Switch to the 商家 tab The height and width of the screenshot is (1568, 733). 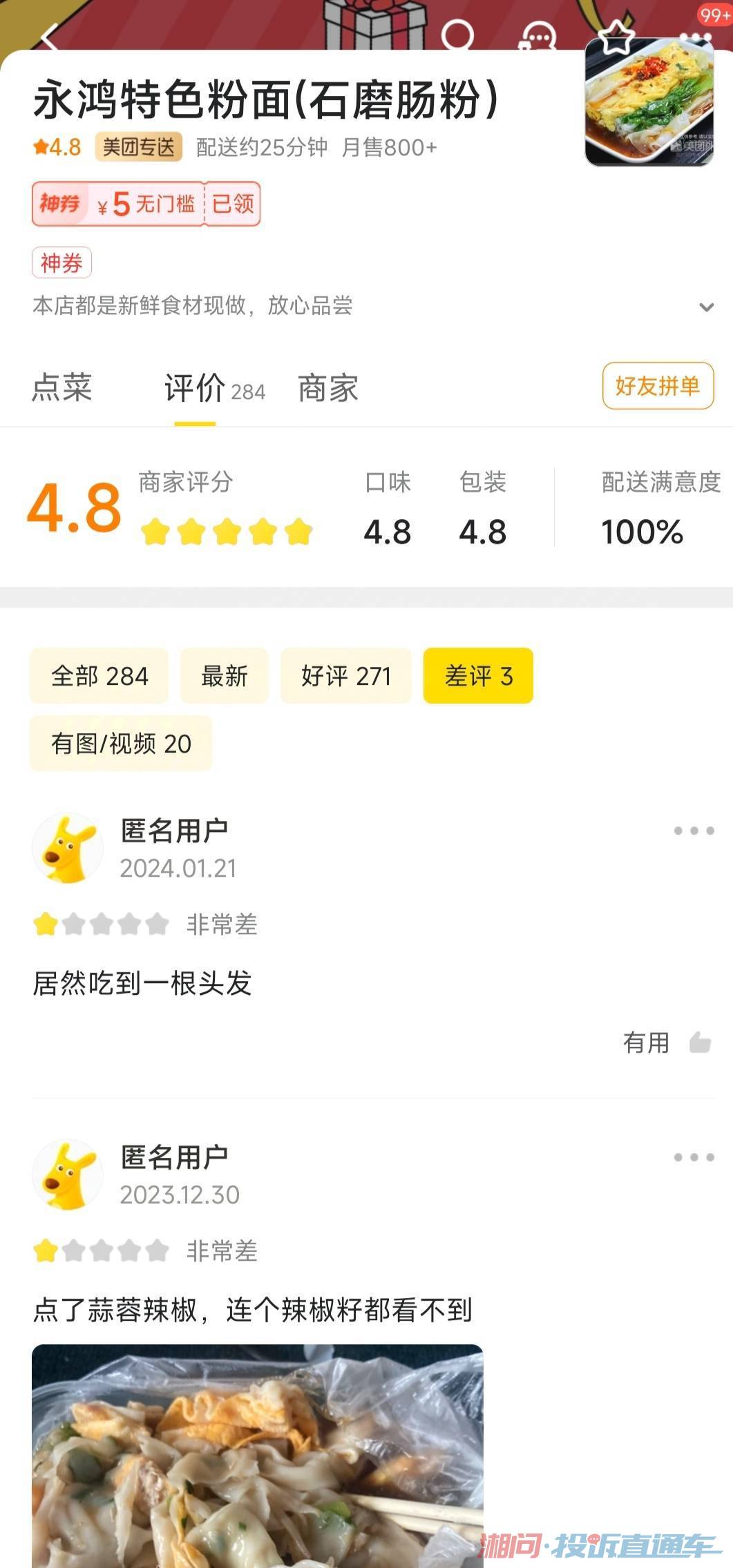click(x=328, y=388)
